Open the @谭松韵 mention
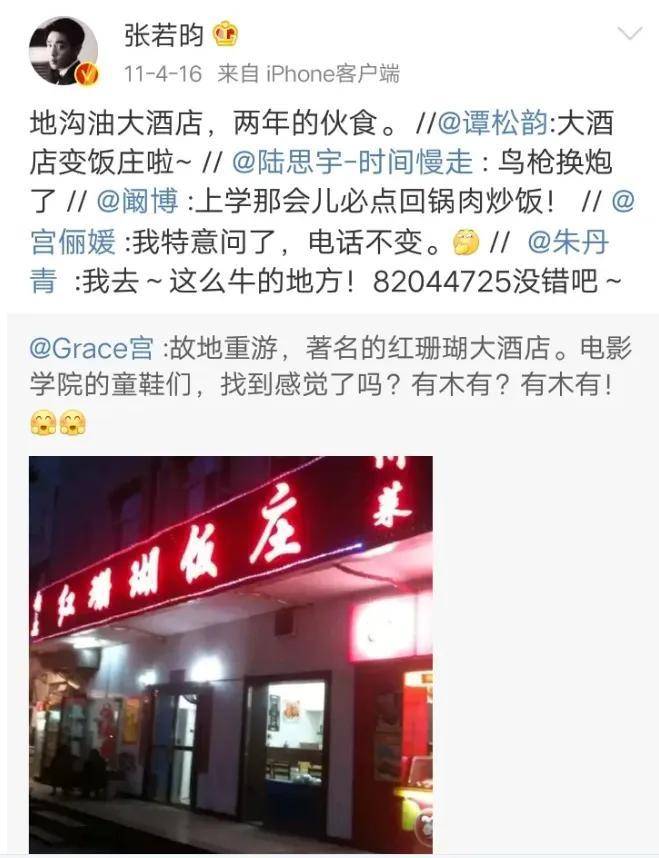Viewport: 659px width, 858px height. tap(495, 124)
